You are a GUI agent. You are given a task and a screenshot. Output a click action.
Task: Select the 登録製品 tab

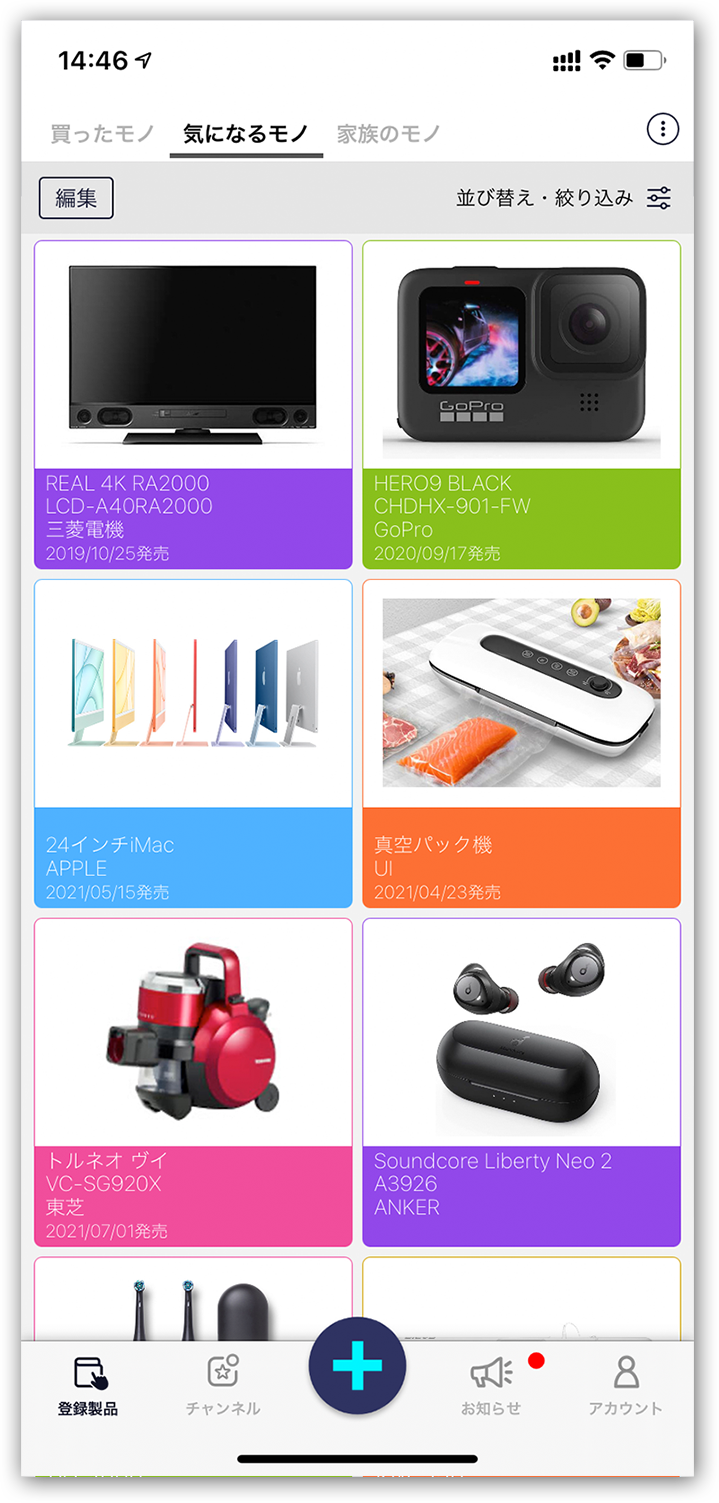88,1385
